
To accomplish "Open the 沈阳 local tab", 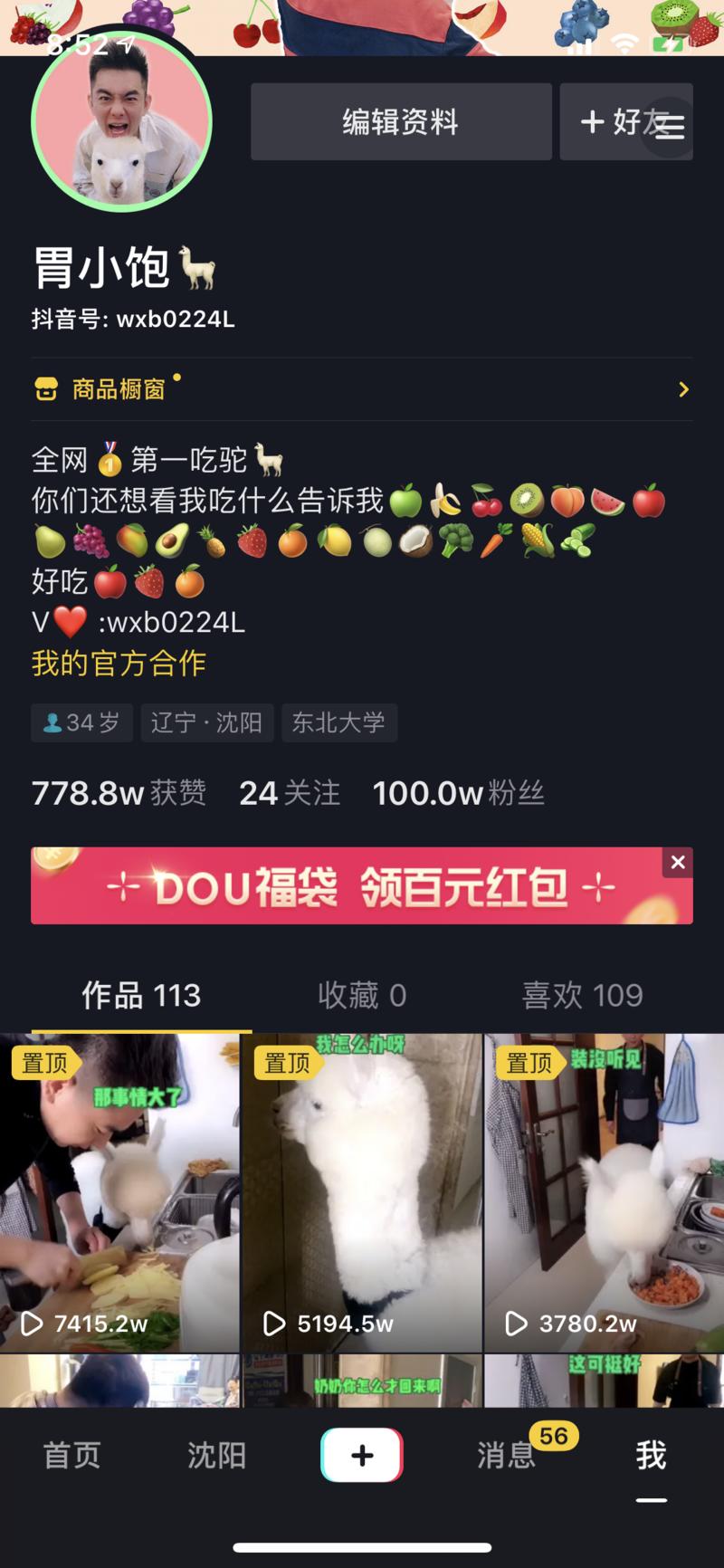I will coord(217,1455).
